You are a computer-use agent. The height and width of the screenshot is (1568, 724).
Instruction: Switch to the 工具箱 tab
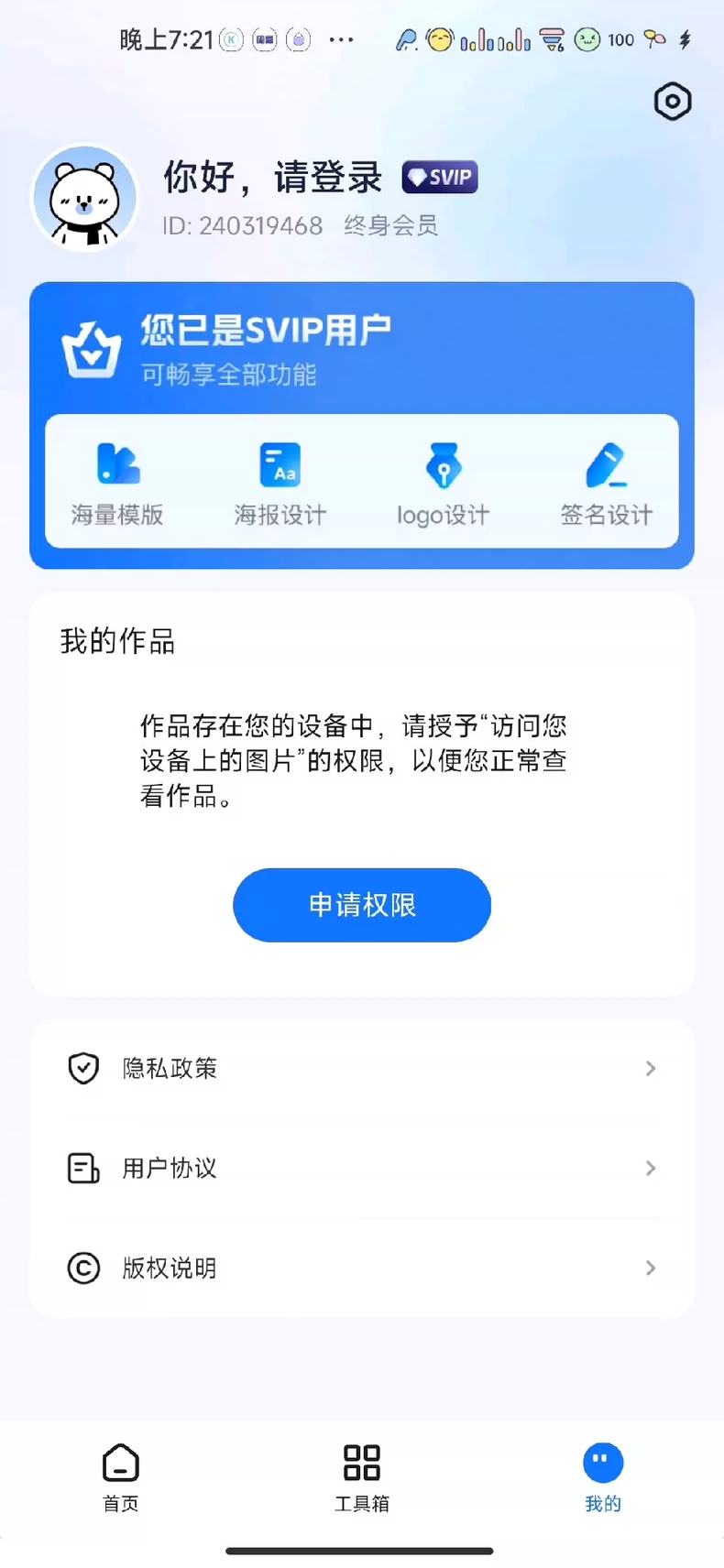(x=362, y=1477)
